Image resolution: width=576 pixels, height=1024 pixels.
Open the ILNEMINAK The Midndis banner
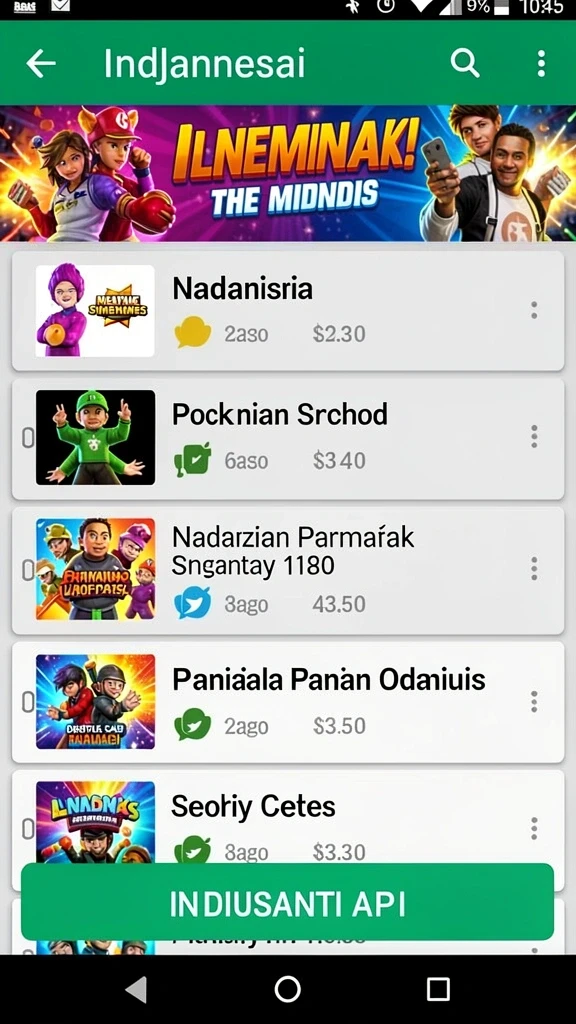(288, 174)
